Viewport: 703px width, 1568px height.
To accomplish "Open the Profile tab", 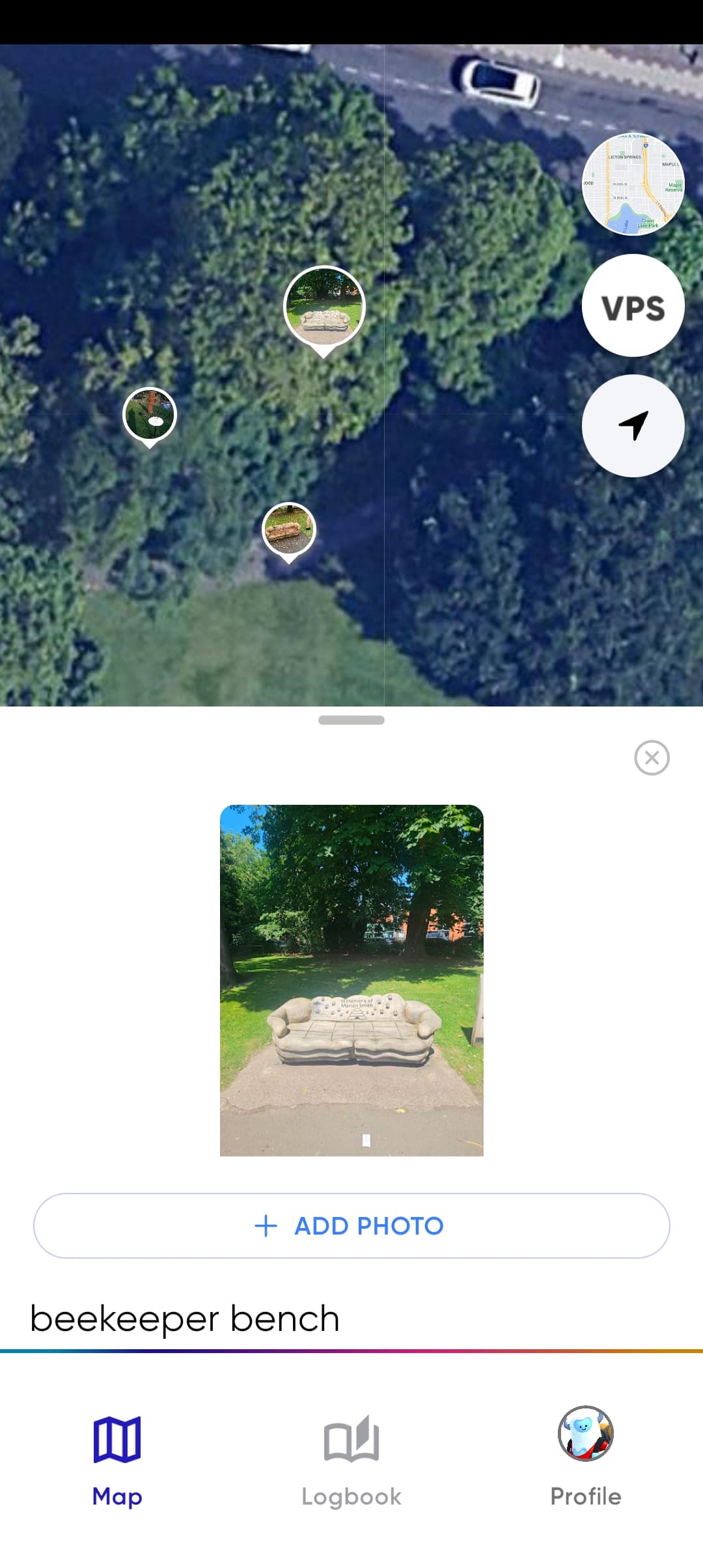I will 586,1457.
